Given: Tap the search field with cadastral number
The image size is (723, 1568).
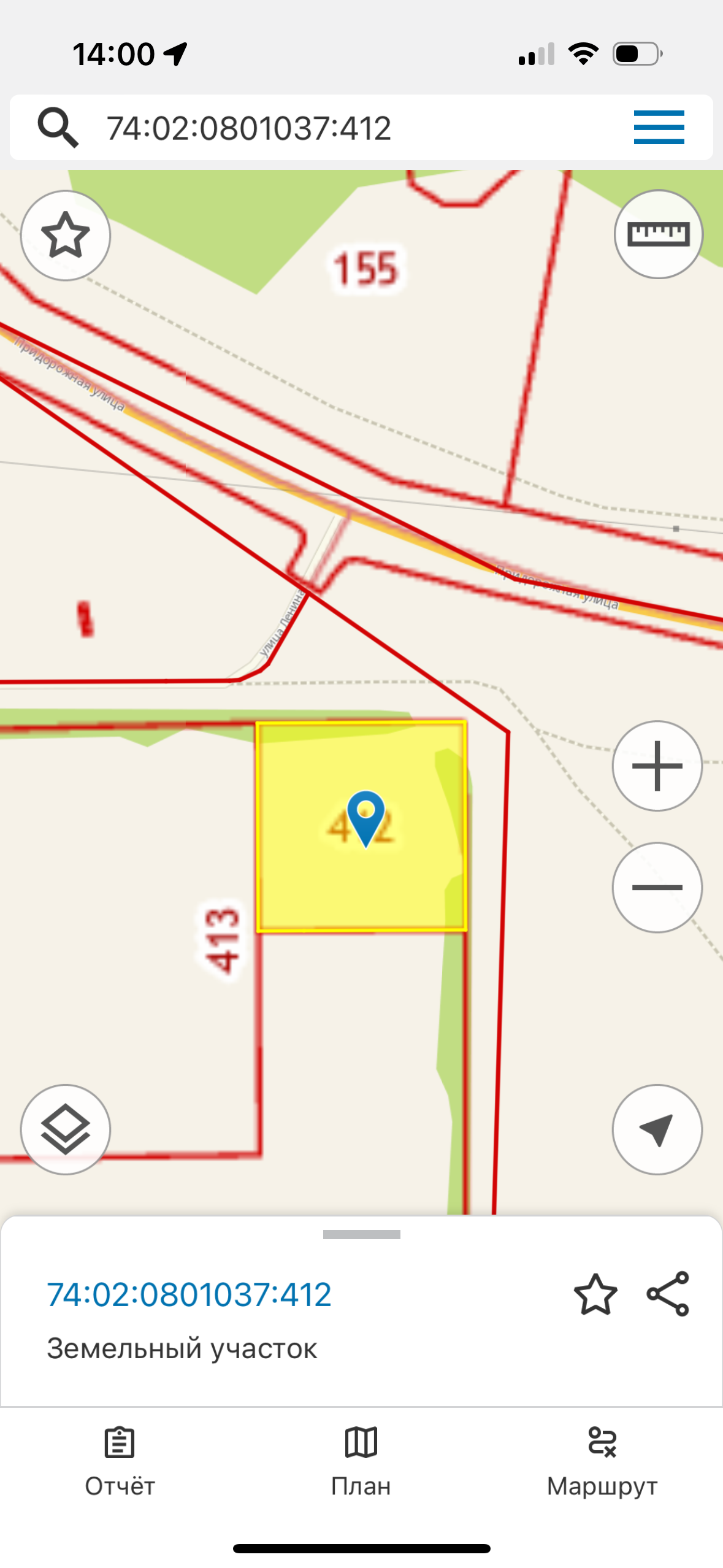Looking at the screenshot, I should tap(248, 128).
